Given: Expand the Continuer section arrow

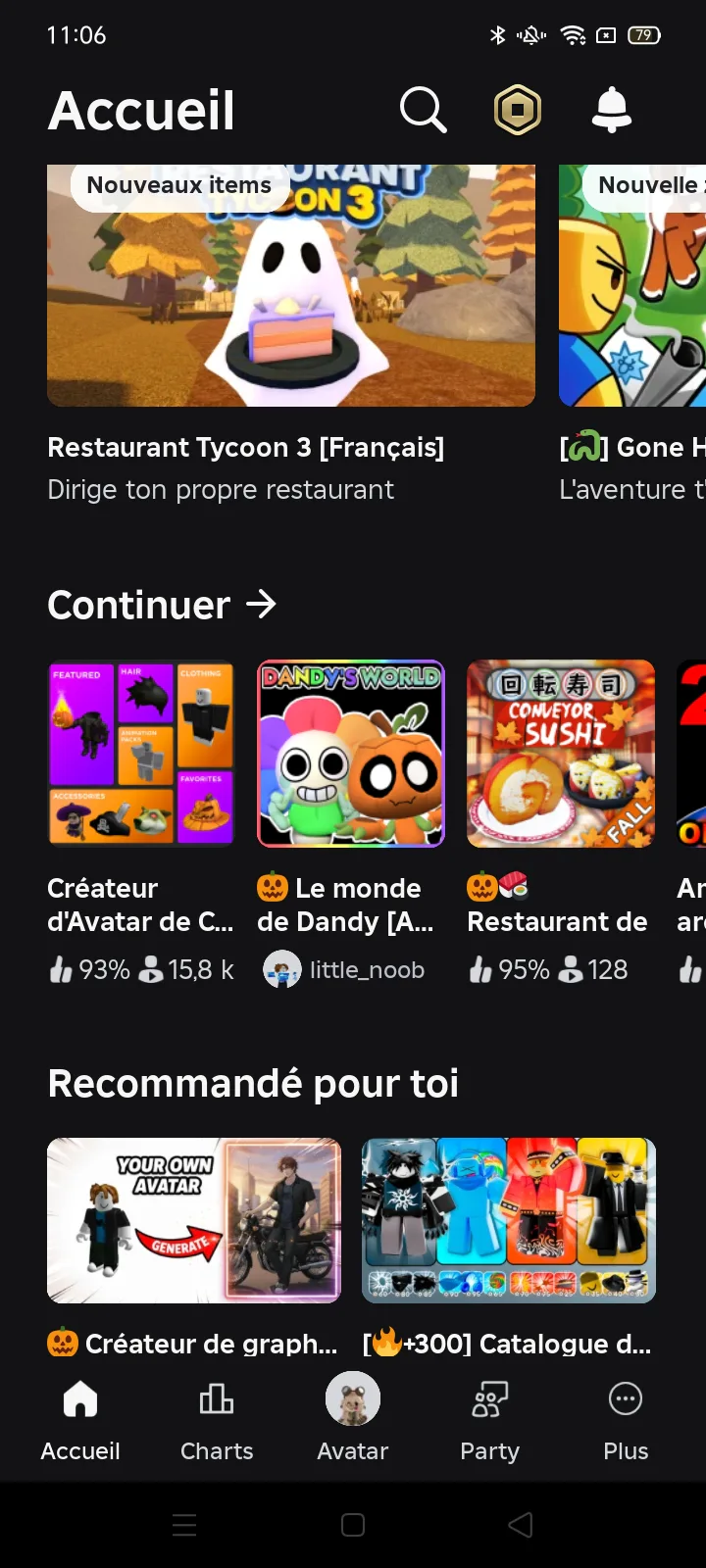Looking at the screenshot, I should point(261,605).
